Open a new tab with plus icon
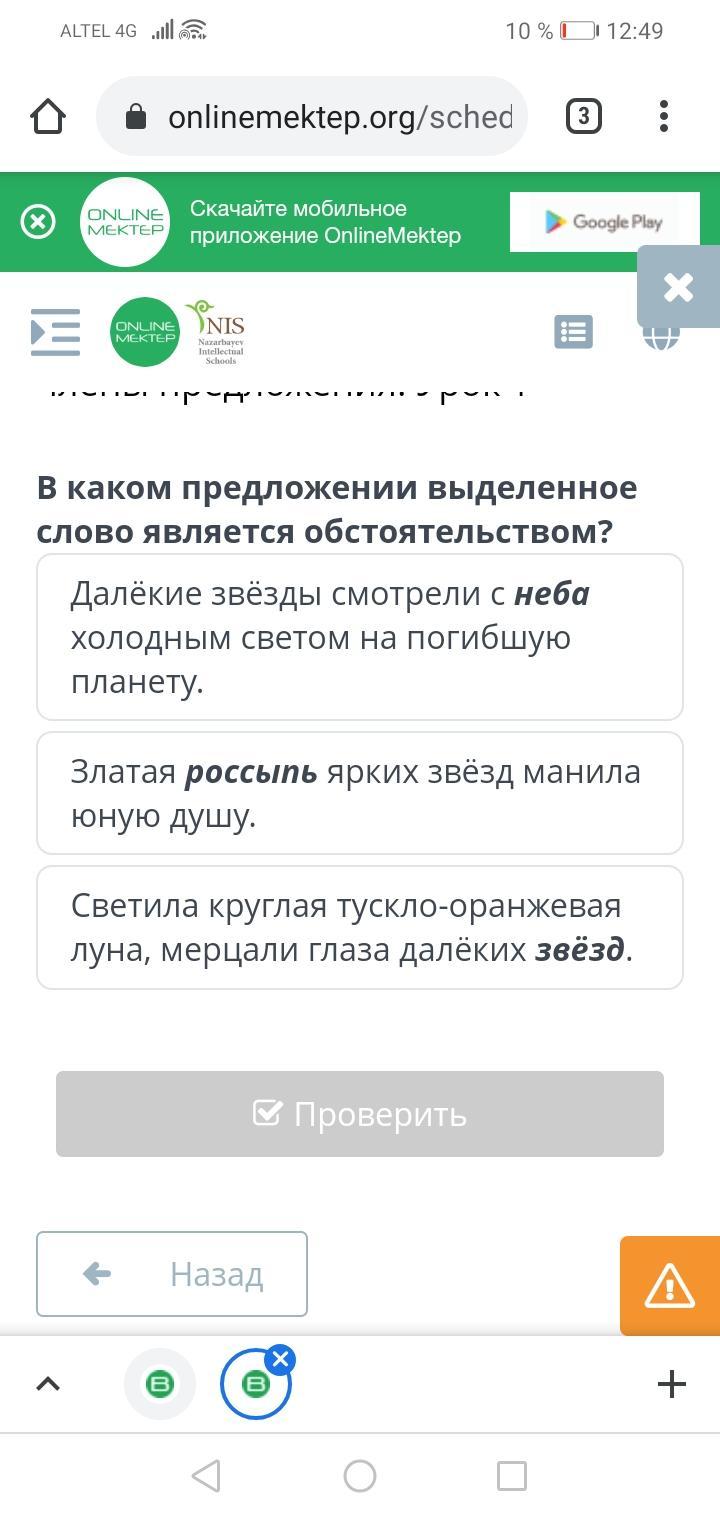 tap(671, 1384)
